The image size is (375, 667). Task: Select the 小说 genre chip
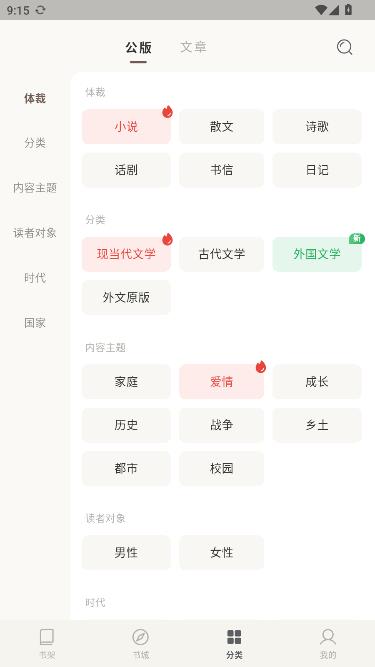point(126,126)
